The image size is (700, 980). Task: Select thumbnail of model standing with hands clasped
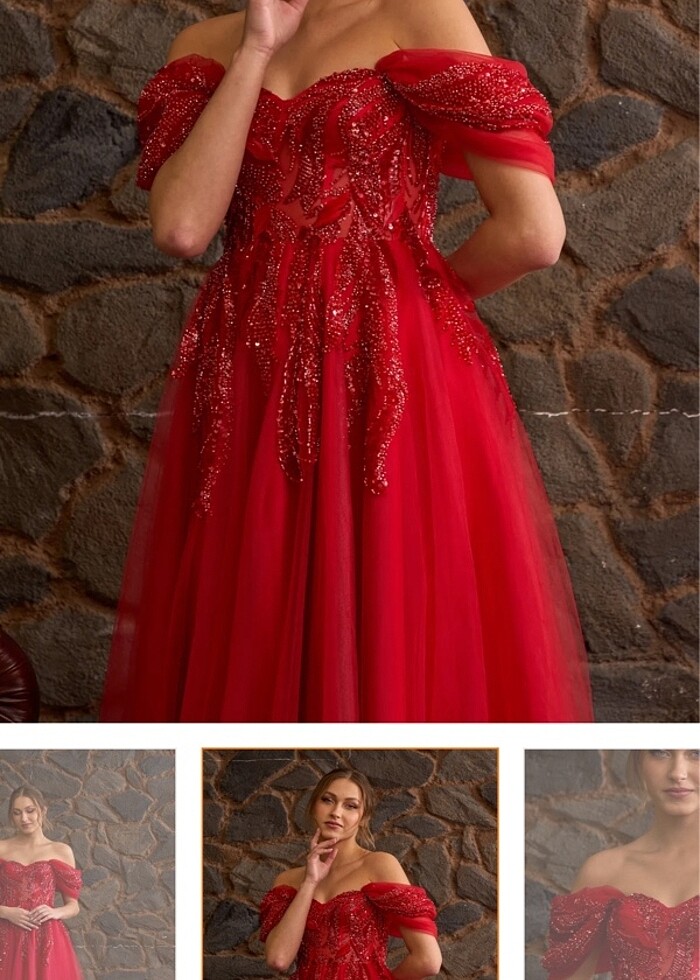click(x=87, y=865)
